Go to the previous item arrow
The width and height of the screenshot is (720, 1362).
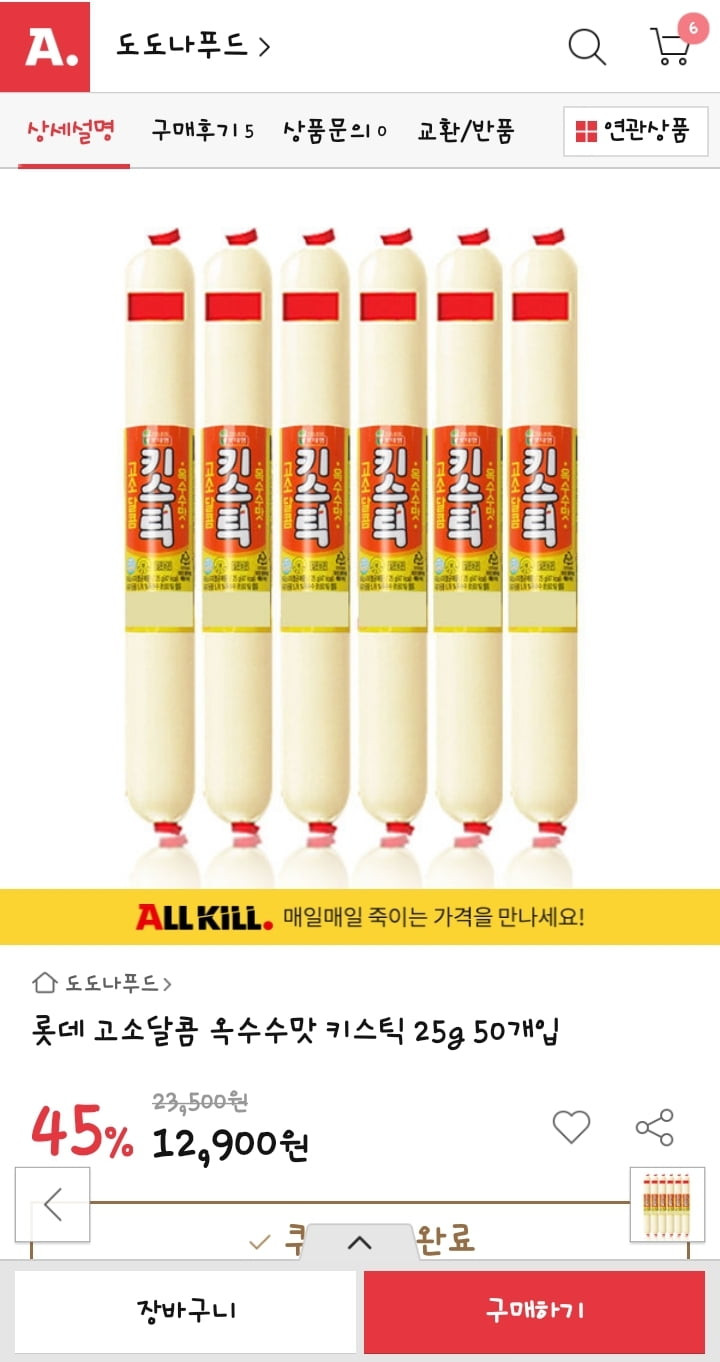tap(53, 1204)
